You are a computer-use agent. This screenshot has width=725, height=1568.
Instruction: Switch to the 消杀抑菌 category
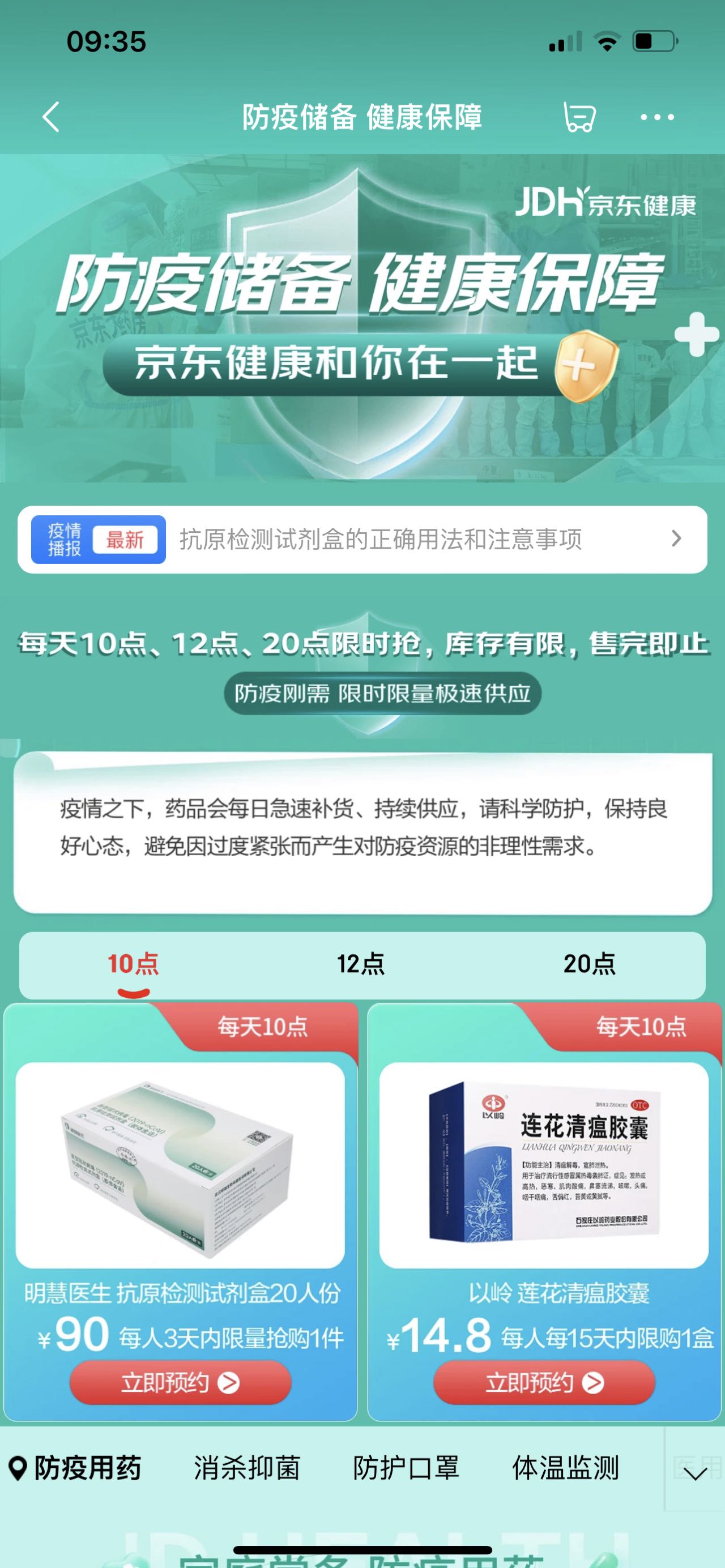pos(246,1468)
